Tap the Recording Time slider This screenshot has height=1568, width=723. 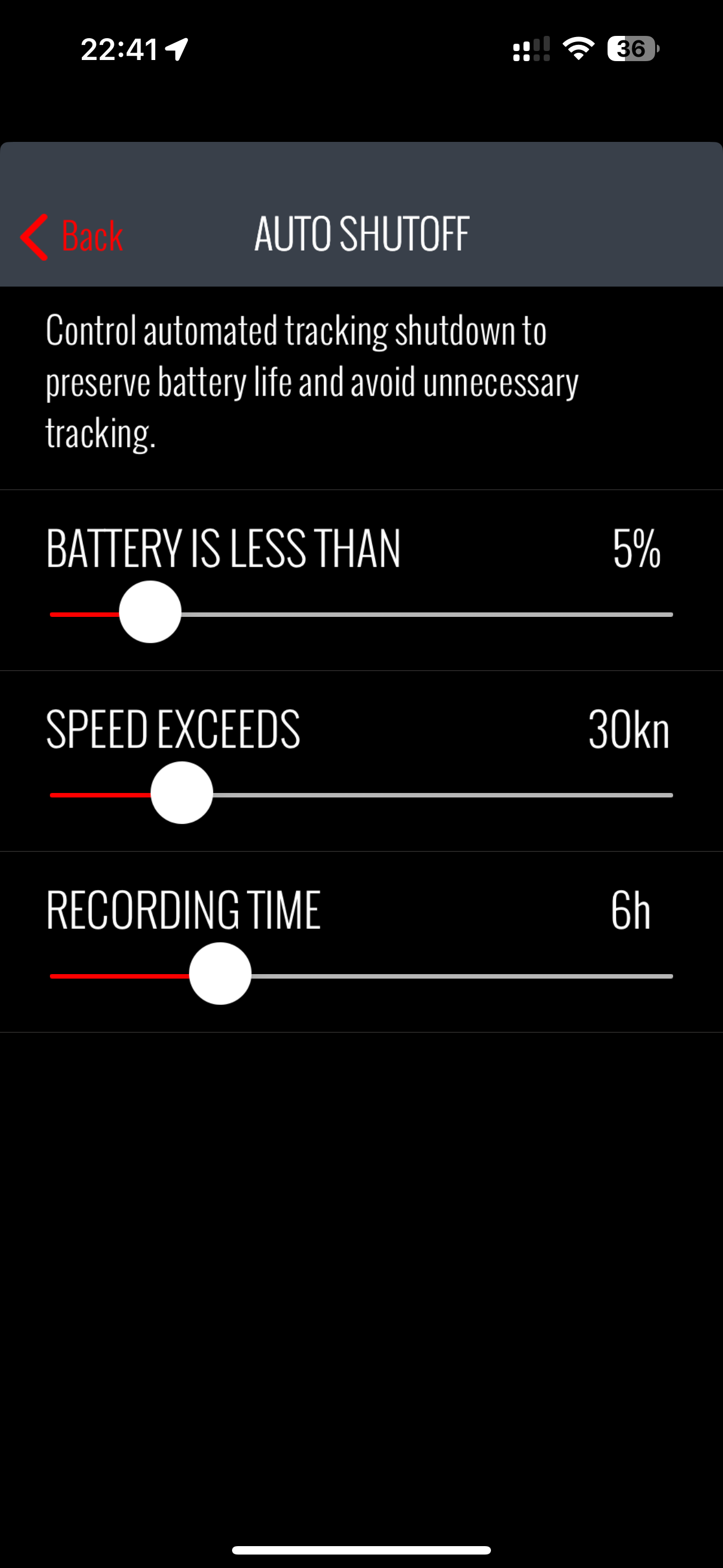tap(361, 974)
